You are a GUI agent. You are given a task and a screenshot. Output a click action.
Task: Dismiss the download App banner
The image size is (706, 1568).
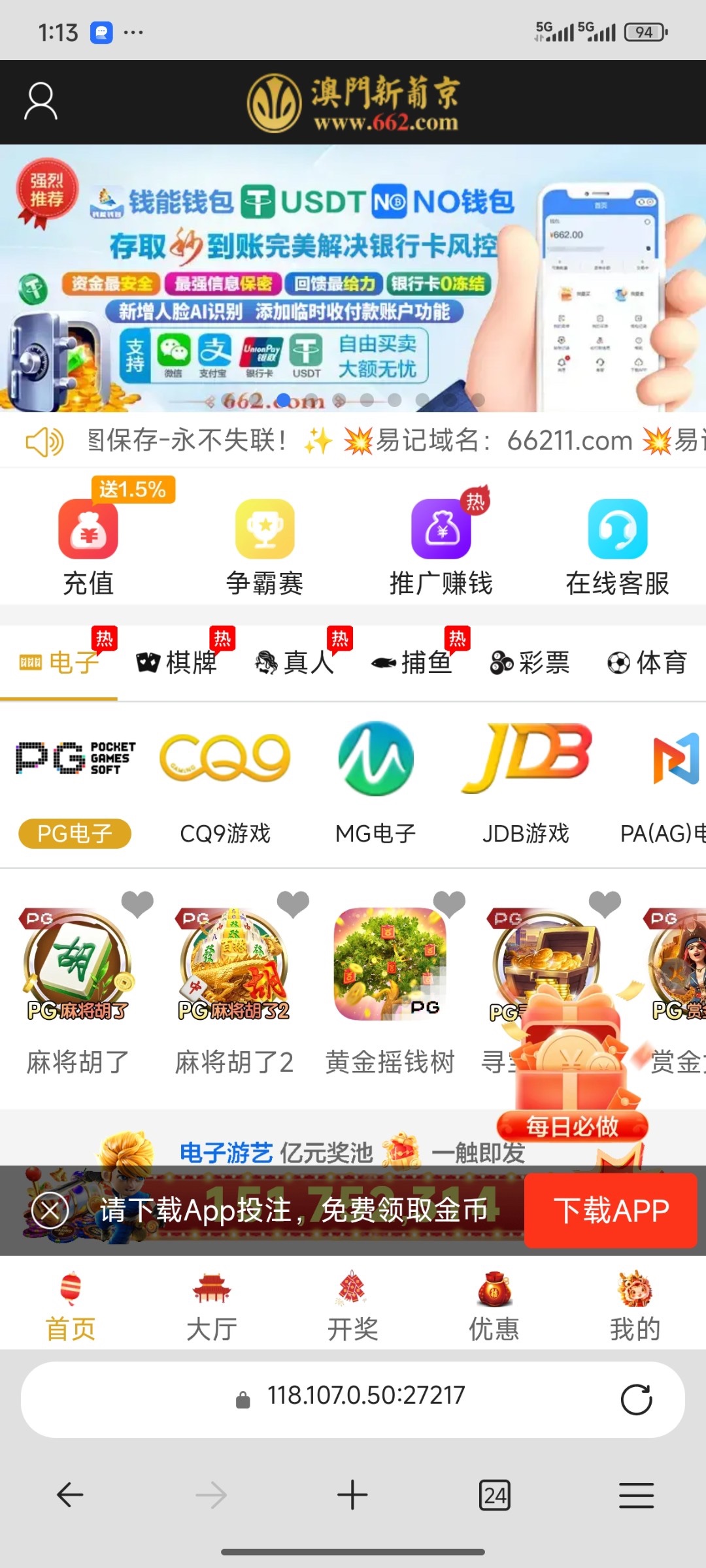tap(50, 1210)
